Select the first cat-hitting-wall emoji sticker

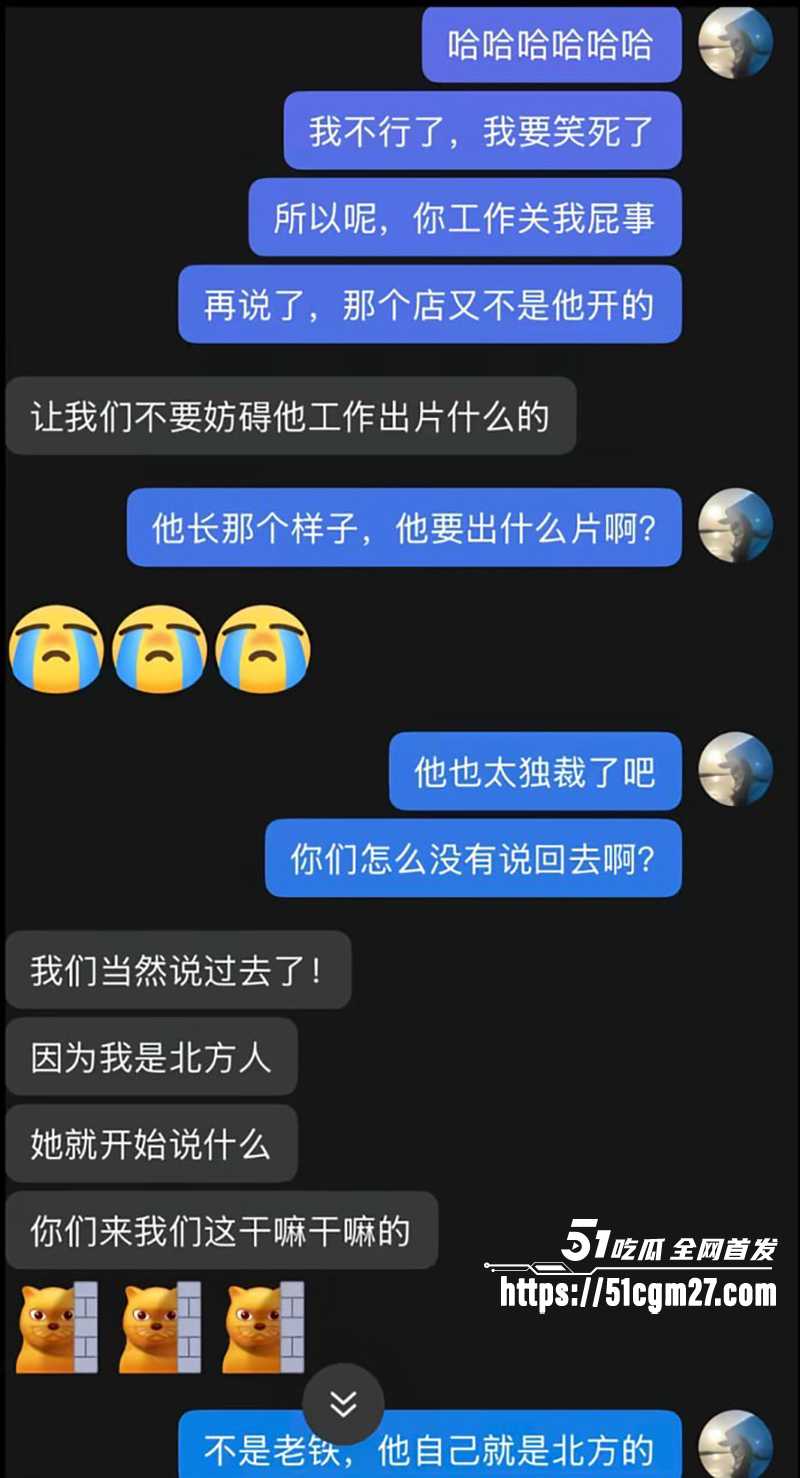point(57,1328)
